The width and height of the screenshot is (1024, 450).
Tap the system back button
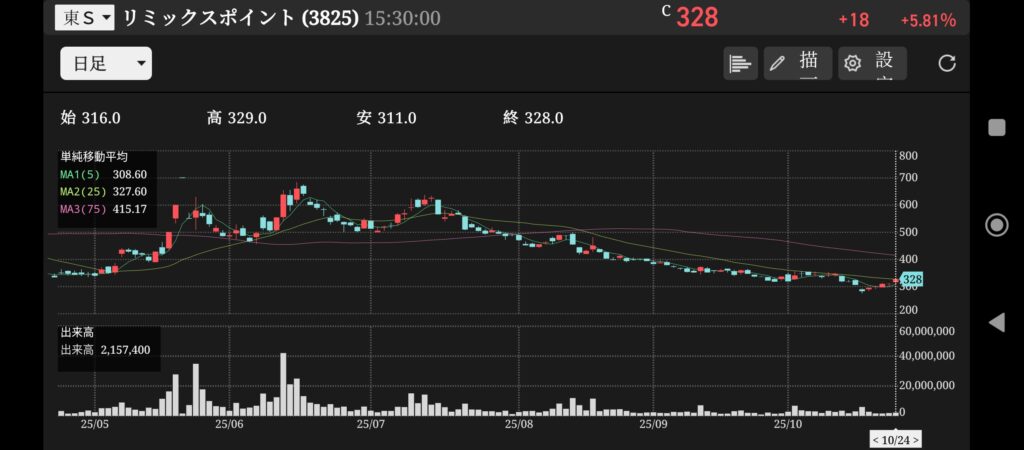pos(996,322)
